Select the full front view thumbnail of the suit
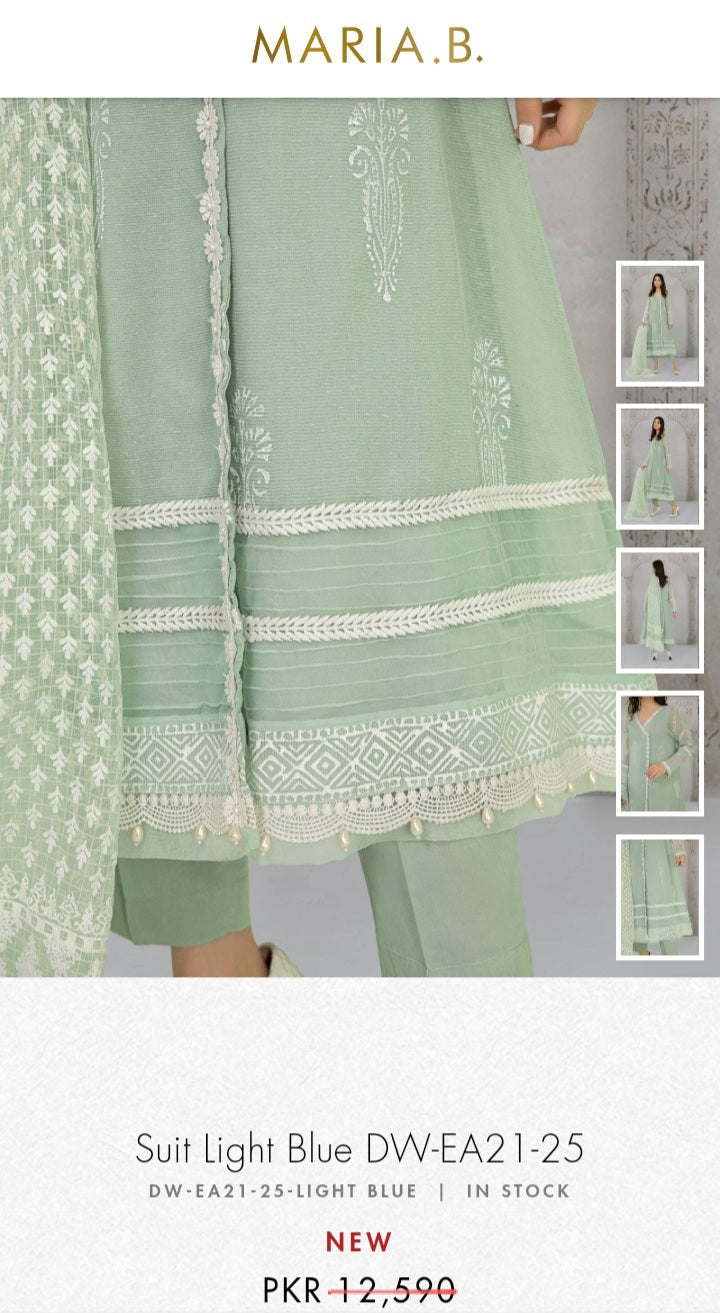This screenshot has width=720, height=1313. click(659, 323)
